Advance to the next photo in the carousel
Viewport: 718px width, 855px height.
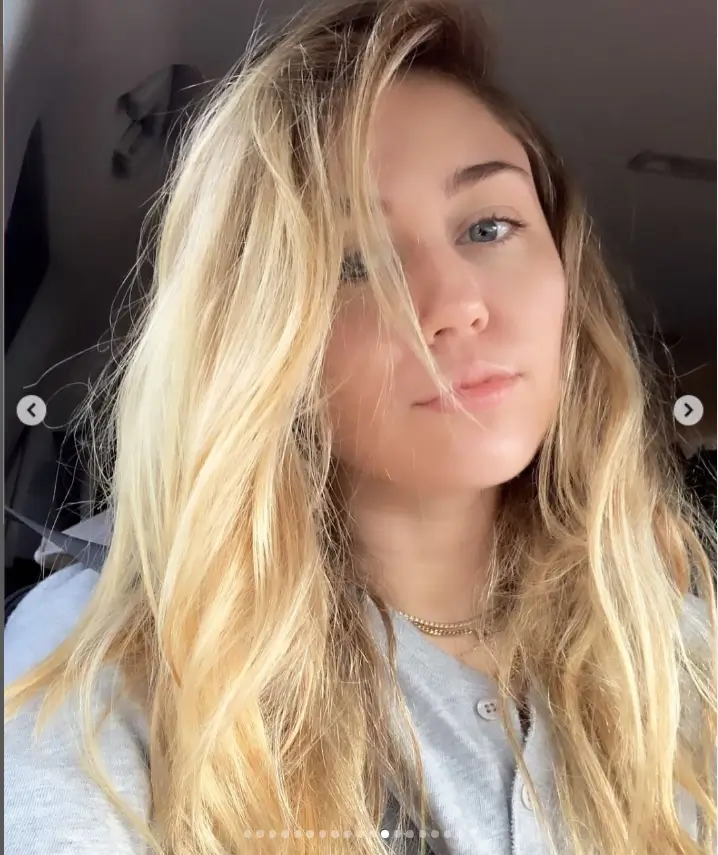(x=688, y=410)
